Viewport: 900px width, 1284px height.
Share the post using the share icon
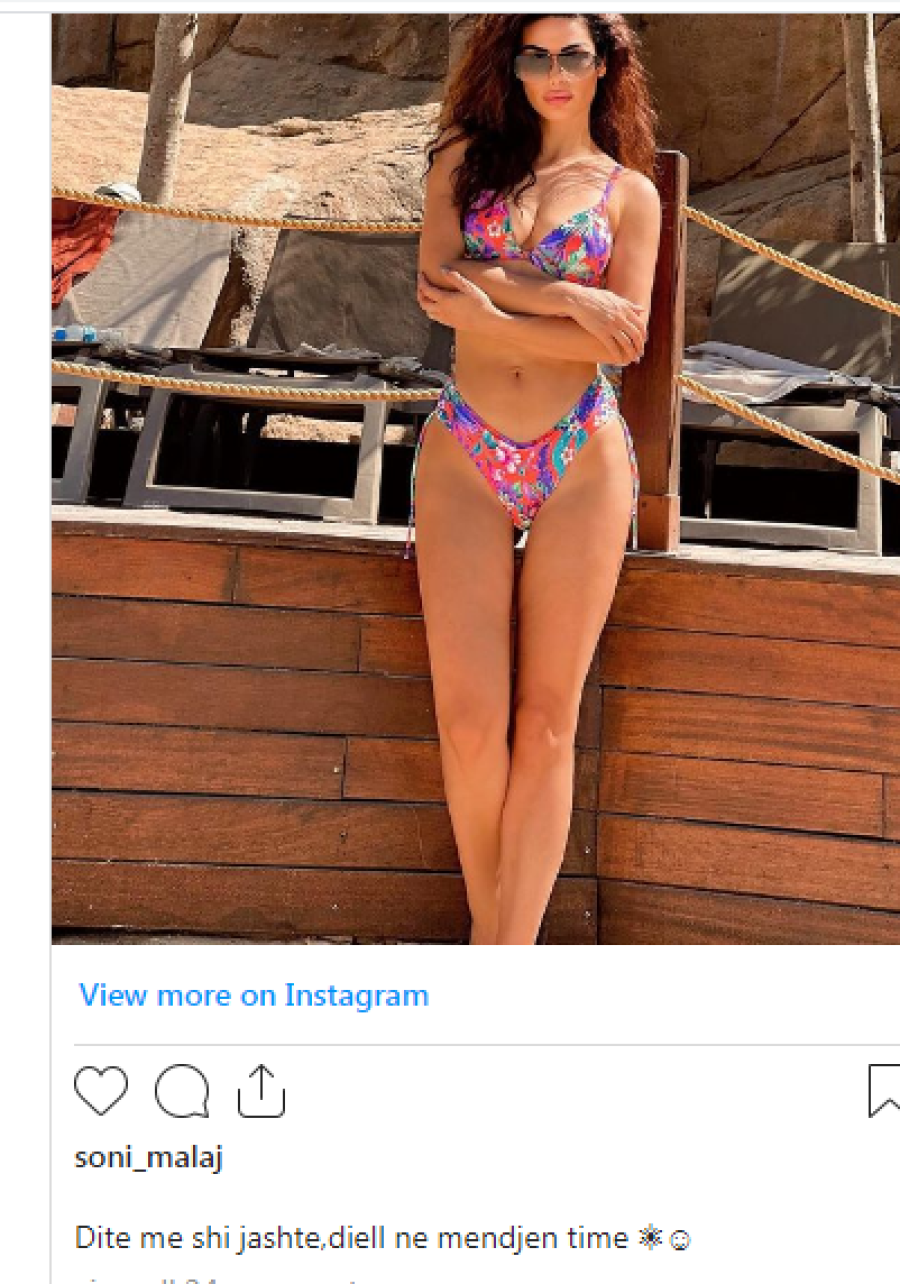click(x=261, y=1090)
